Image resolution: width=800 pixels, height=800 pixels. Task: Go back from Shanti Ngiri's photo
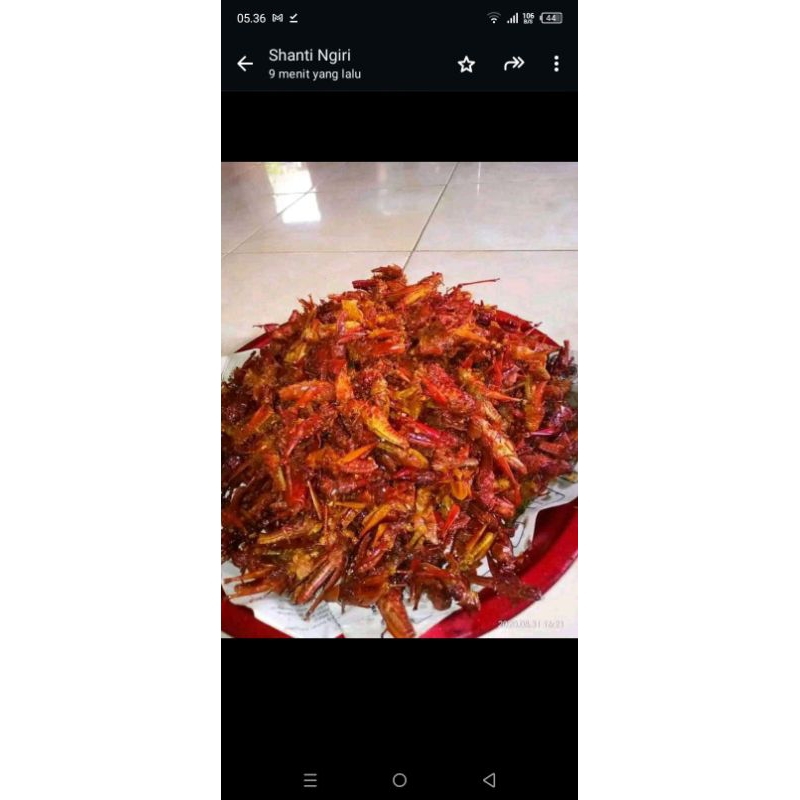(245, 64)
